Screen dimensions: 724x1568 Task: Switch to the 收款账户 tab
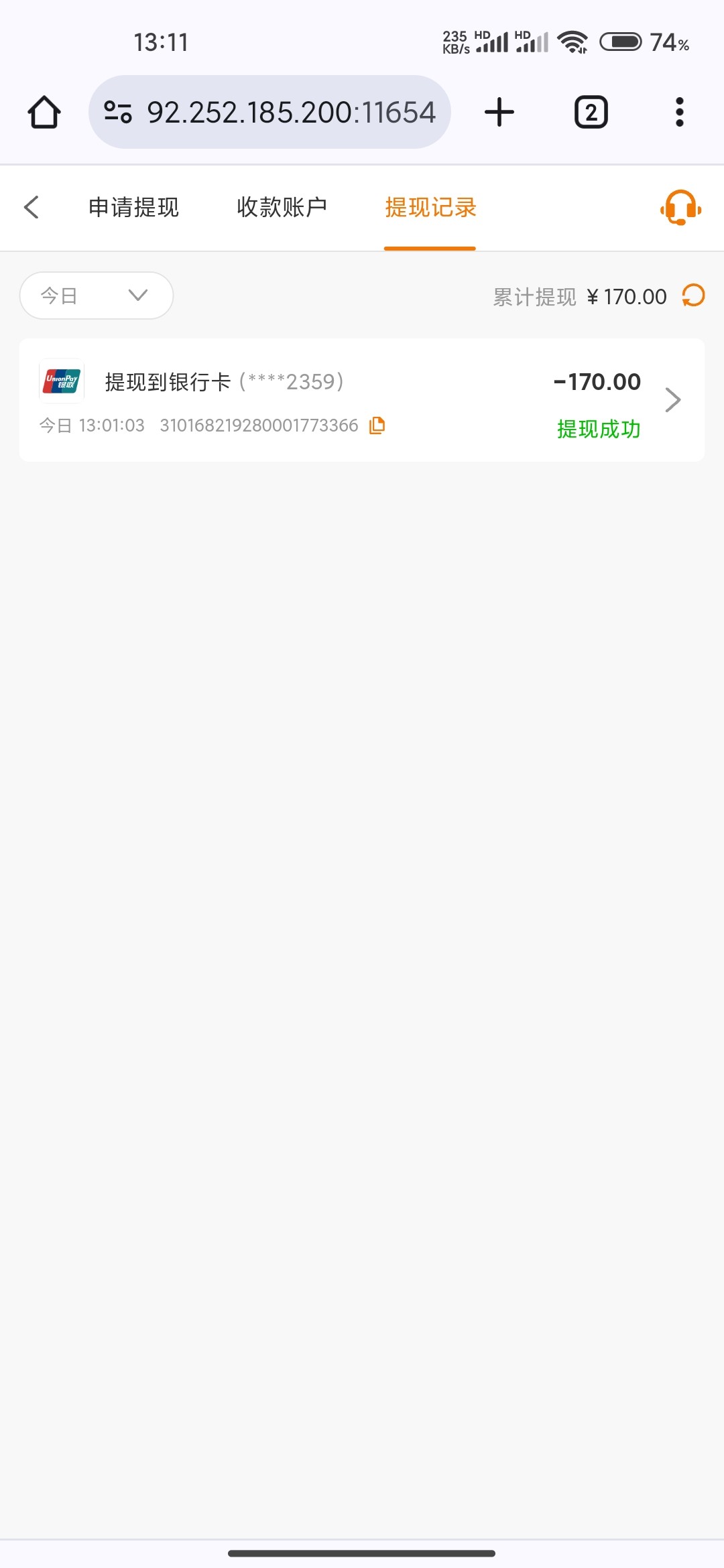point(282,207)
